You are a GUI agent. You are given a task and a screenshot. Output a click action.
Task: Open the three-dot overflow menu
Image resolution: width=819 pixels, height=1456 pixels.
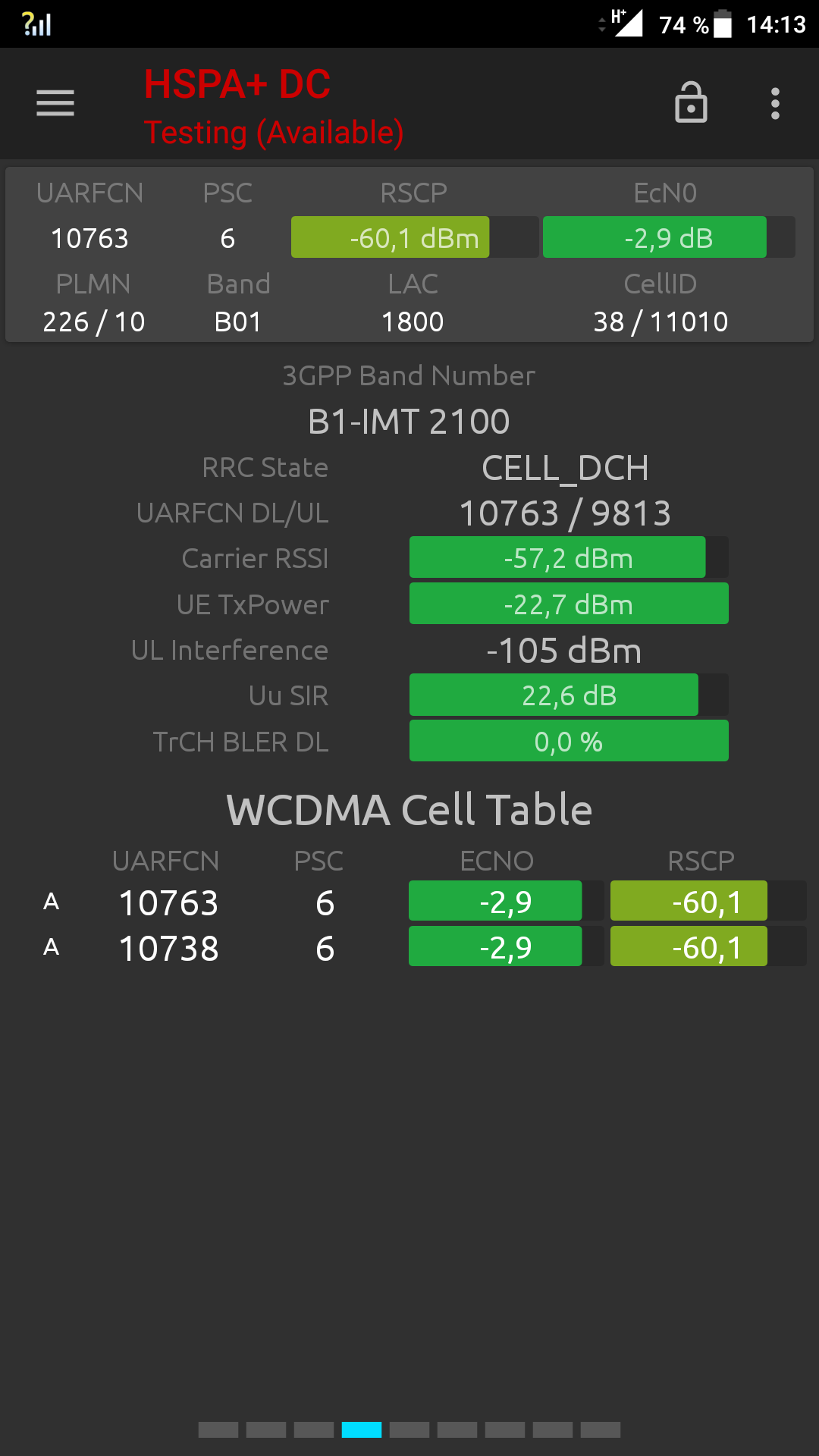(x=775, y=103)
